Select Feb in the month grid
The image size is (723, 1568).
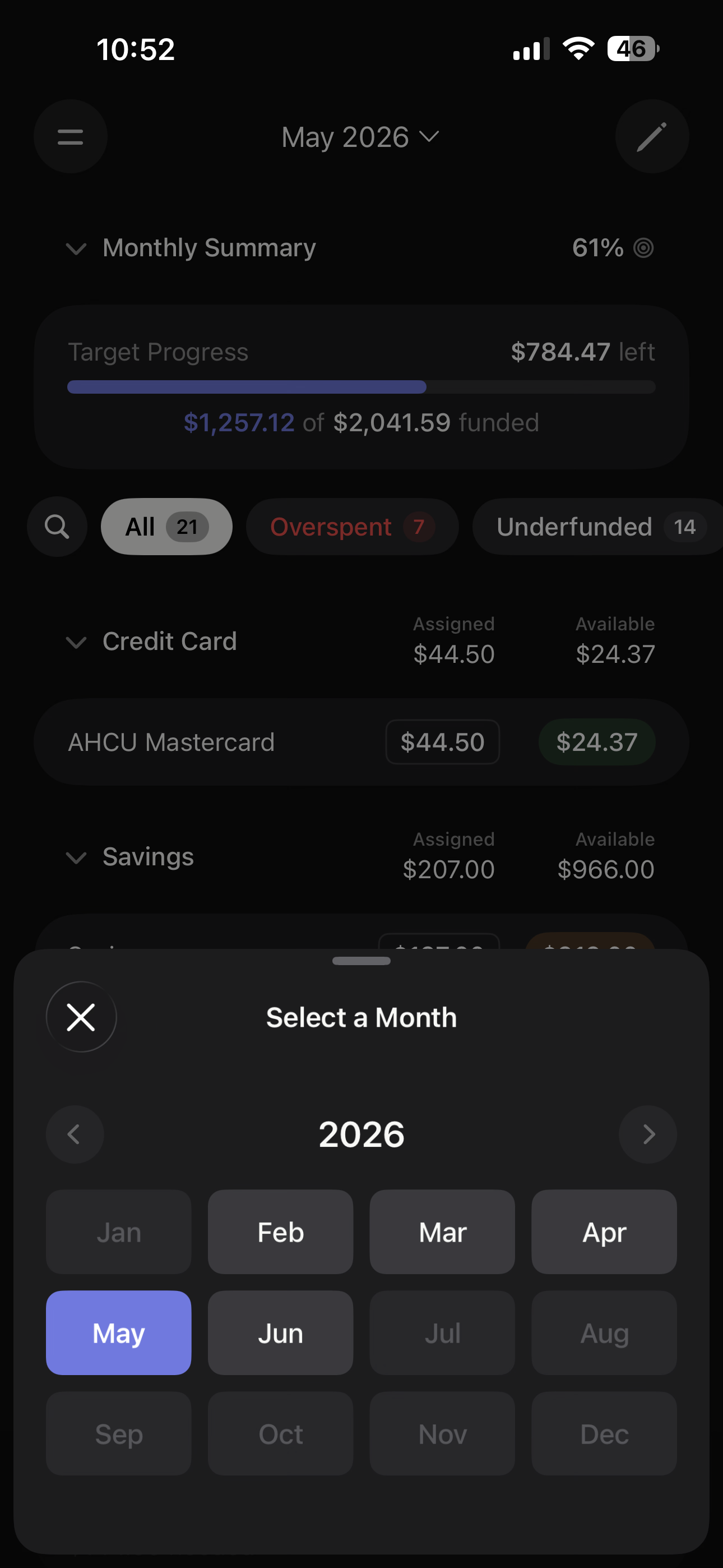[281, 1233]
